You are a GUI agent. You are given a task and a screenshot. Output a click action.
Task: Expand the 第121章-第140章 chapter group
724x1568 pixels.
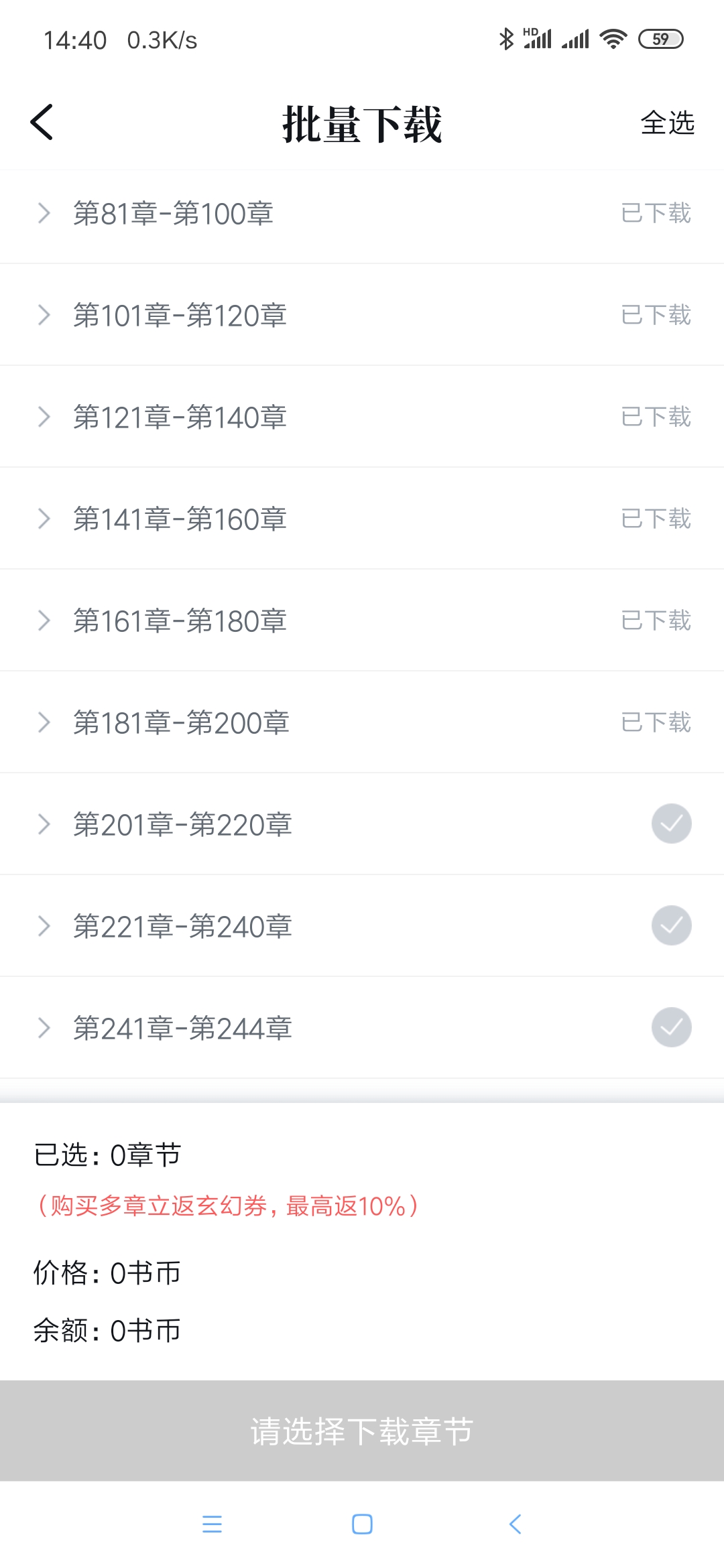[44, 417]
